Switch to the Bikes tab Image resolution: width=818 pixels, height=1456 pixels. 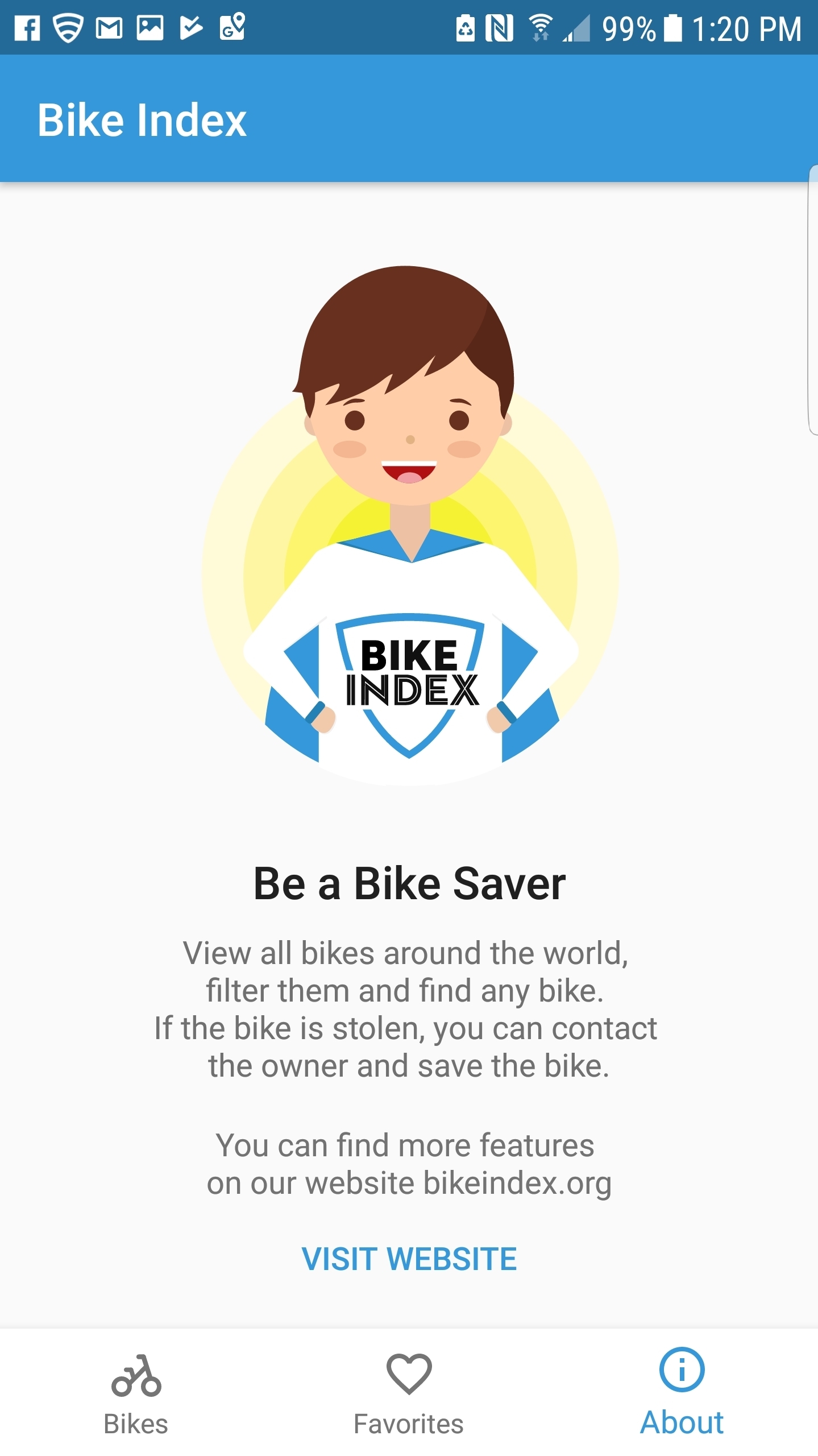tap(136, 1392)
